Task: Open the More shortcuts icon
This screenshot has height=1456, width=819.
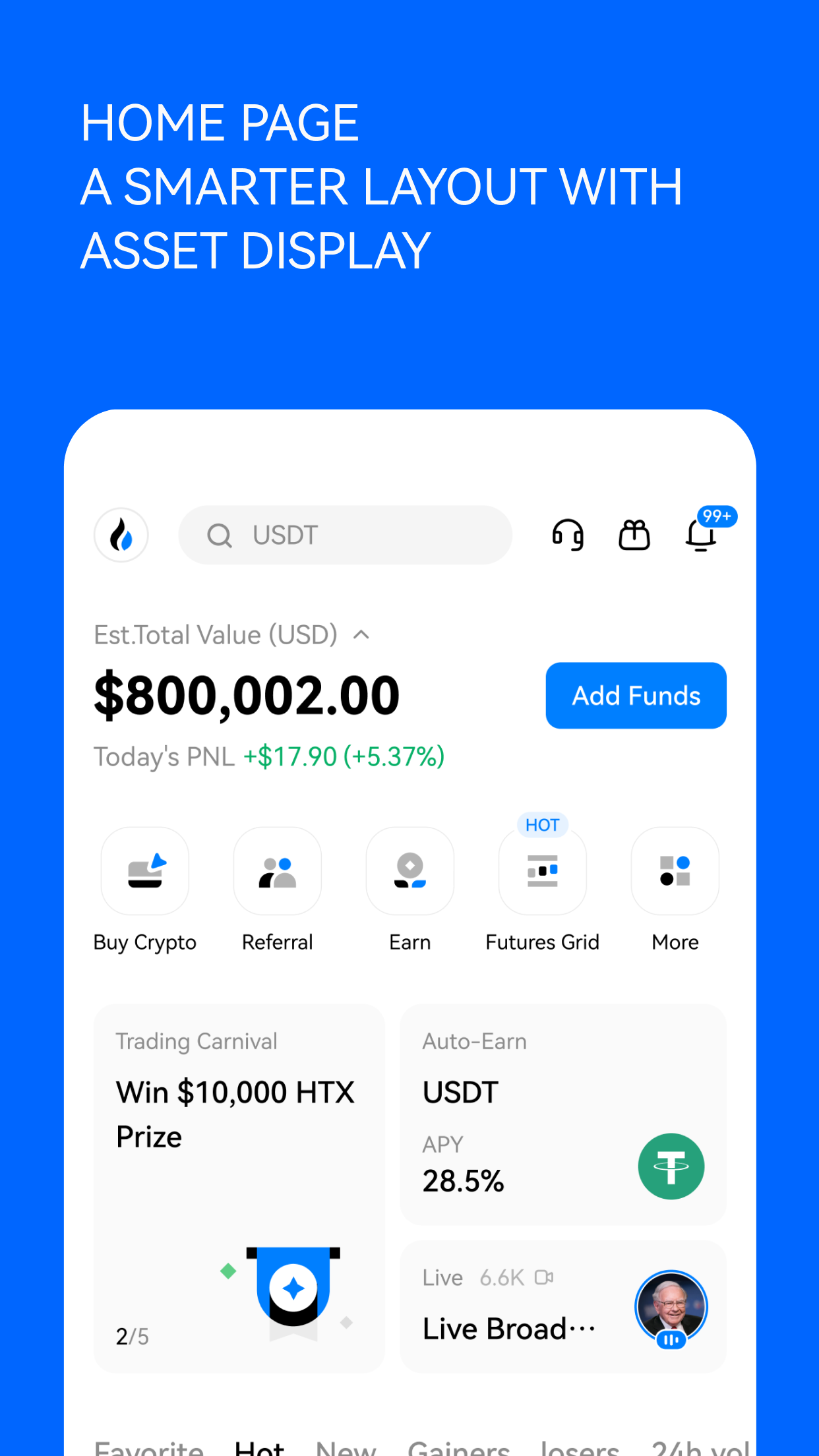Action: tap(675, 870)
